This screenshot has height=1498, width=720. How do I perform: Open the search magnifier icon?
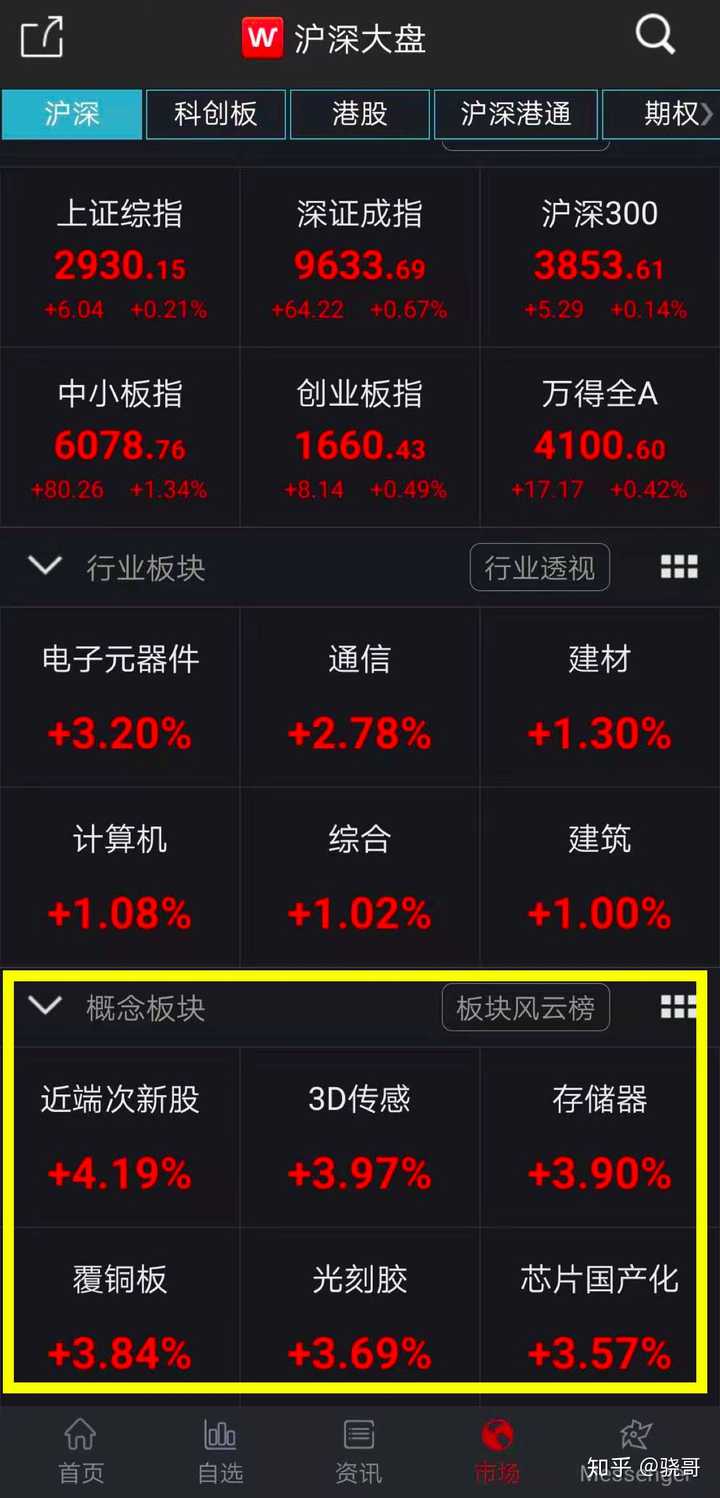(655, 36)
